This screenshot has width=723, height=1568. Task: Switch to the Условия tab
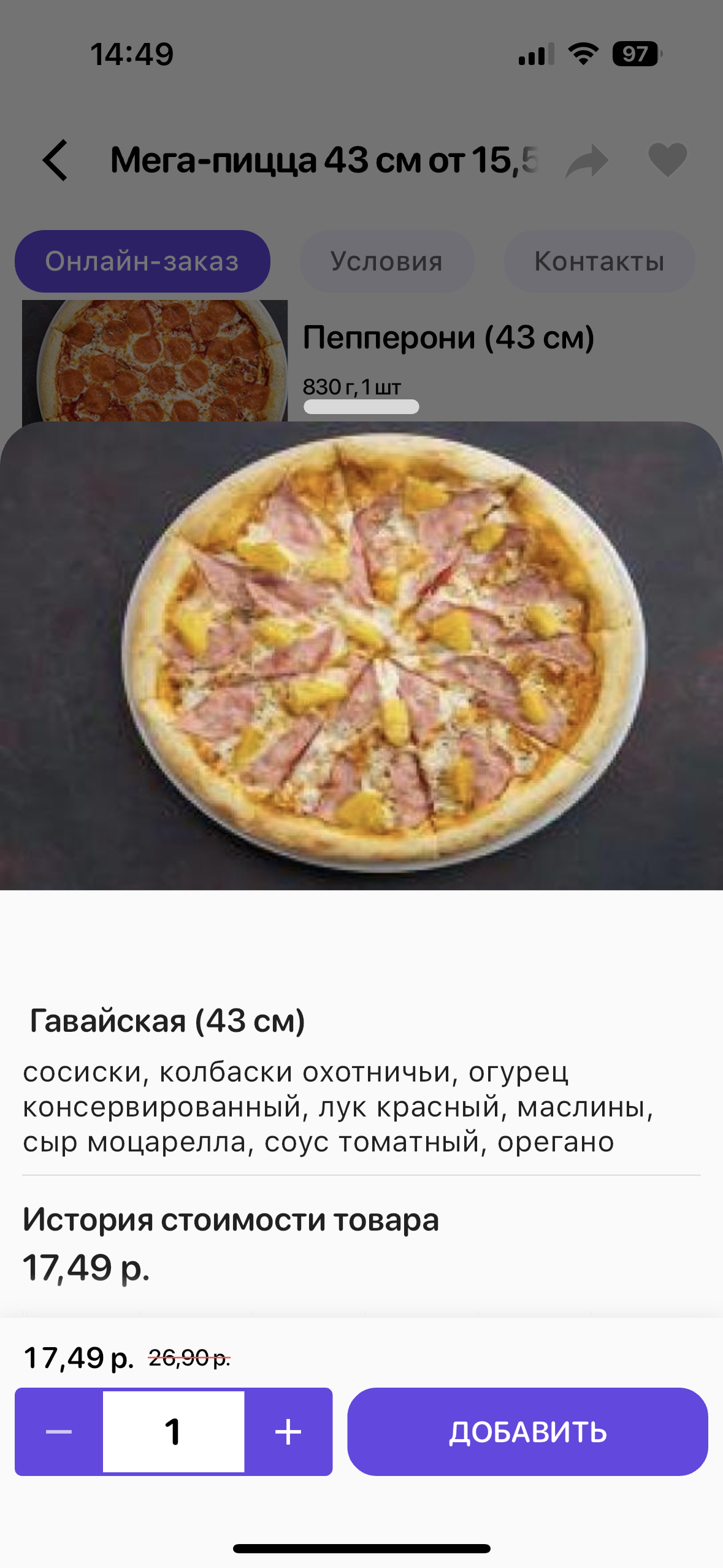(386, 261)
